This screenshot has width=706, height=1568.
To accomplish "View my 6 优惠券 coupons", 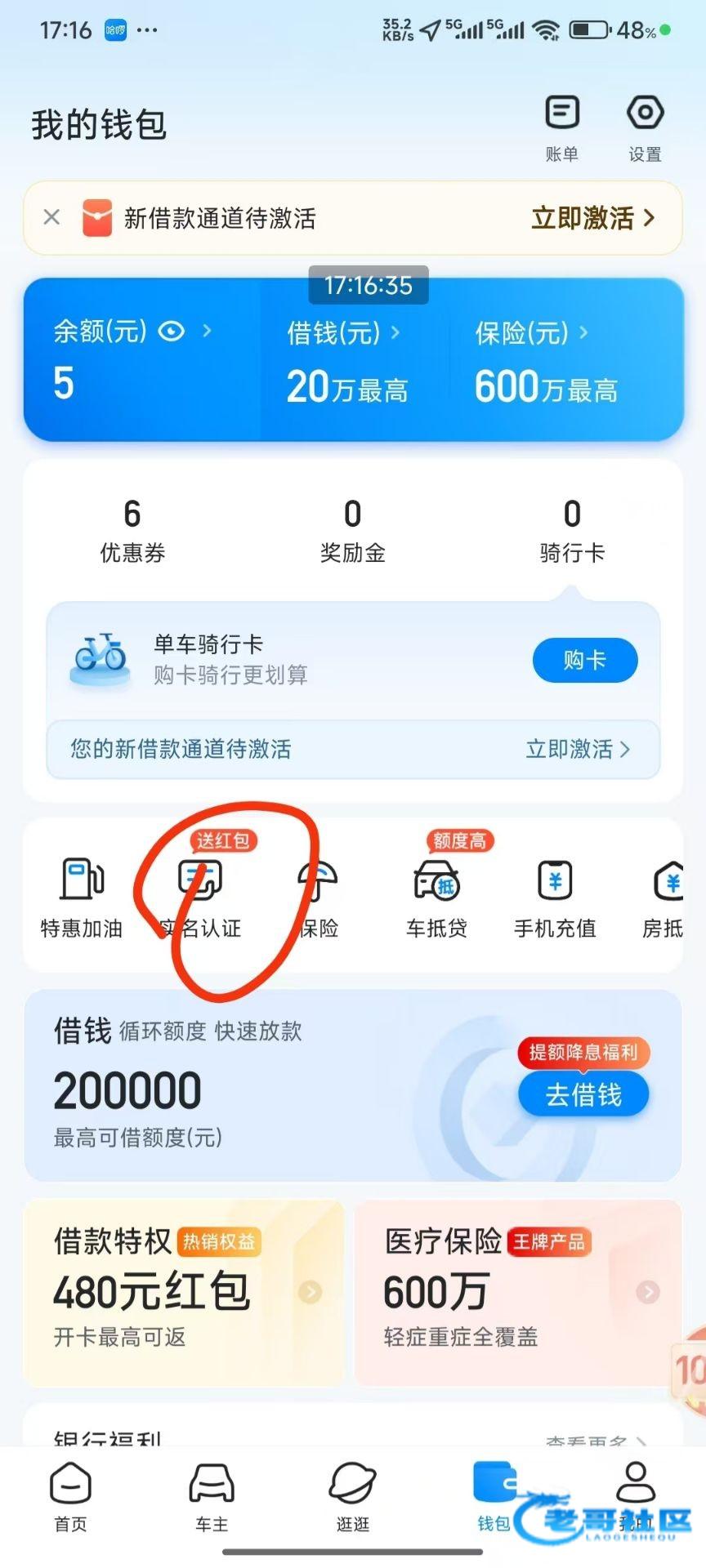I will point(132,530).
